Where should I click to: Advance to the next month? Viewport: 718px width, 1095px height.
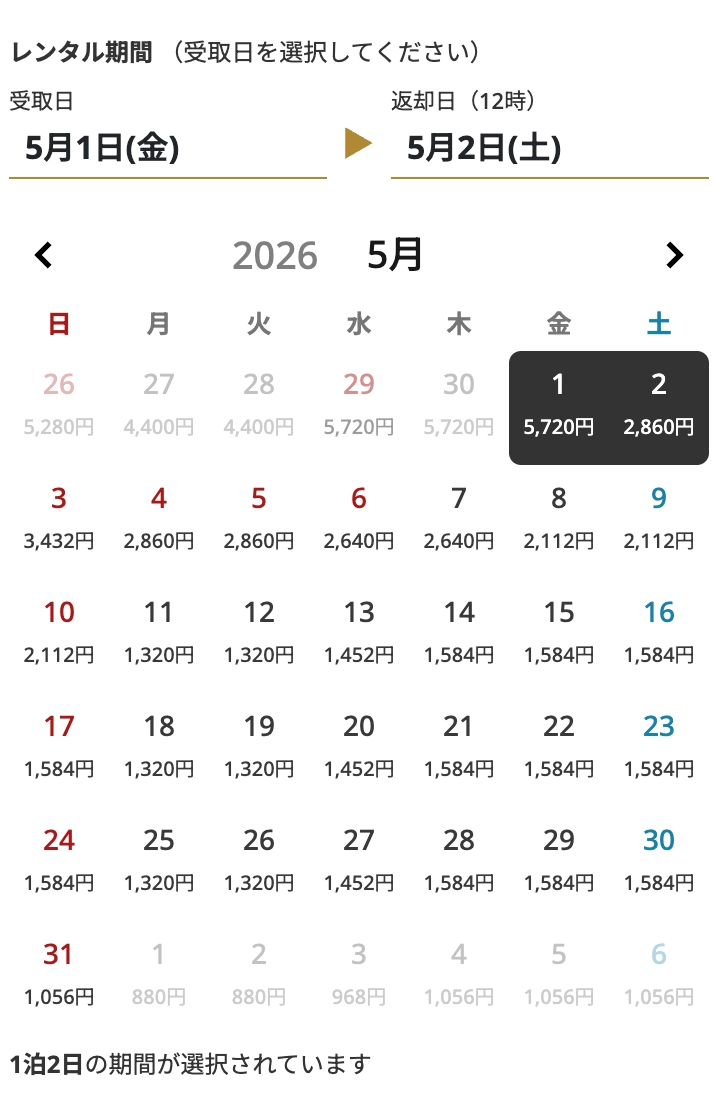coord(675,256)
